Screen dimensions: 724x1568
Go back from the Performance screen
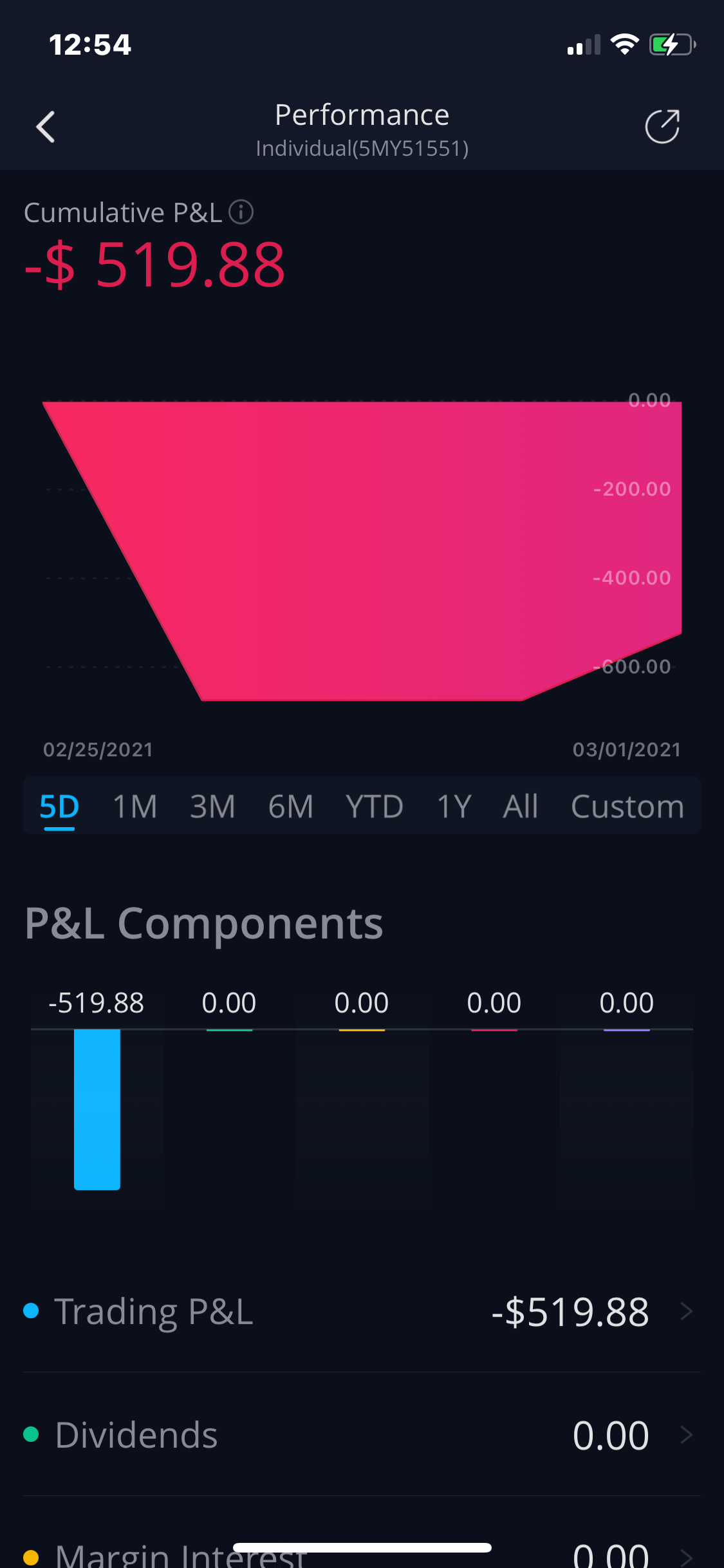click(45, 126)
